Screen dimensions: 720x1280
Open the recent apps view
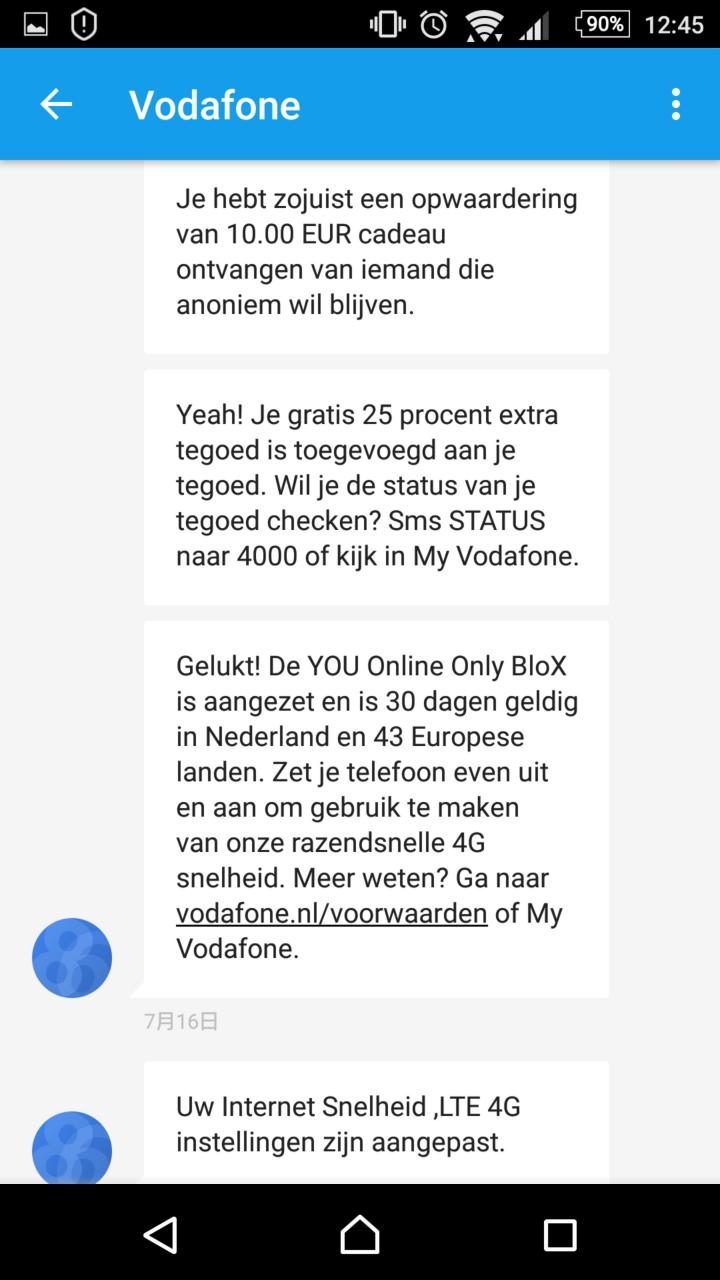tap(560, 1234)
